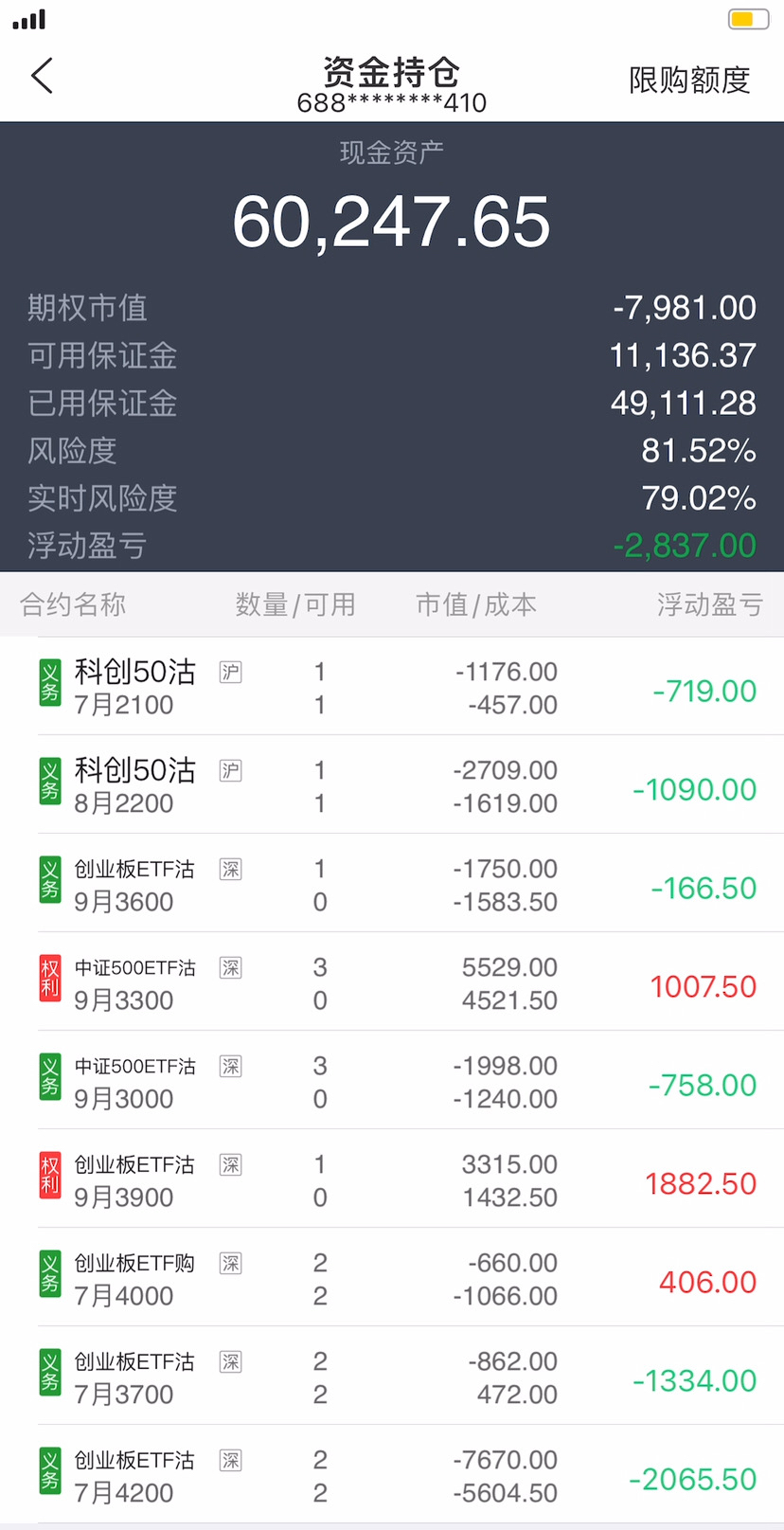784x1530 pixels.
Task: Open the 创业板ETF沽 7月4200 position
Action: [392, 1474]
